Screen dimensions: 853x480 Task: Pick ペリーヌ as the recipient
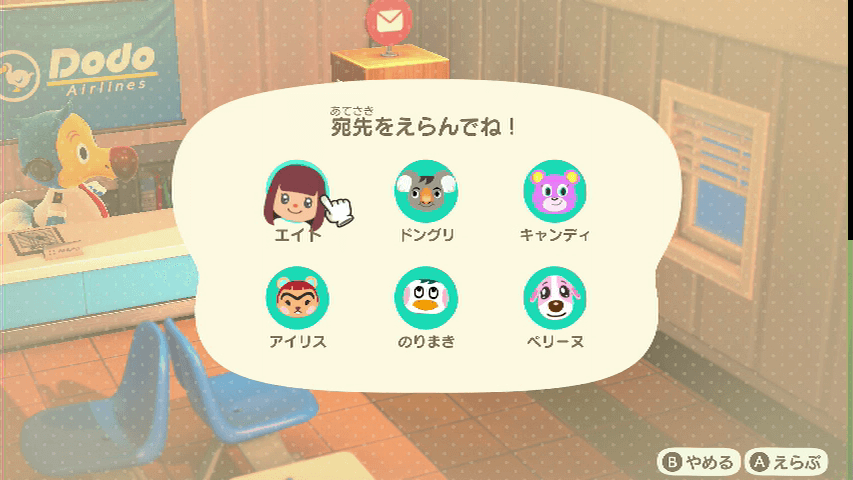[555, 298]
